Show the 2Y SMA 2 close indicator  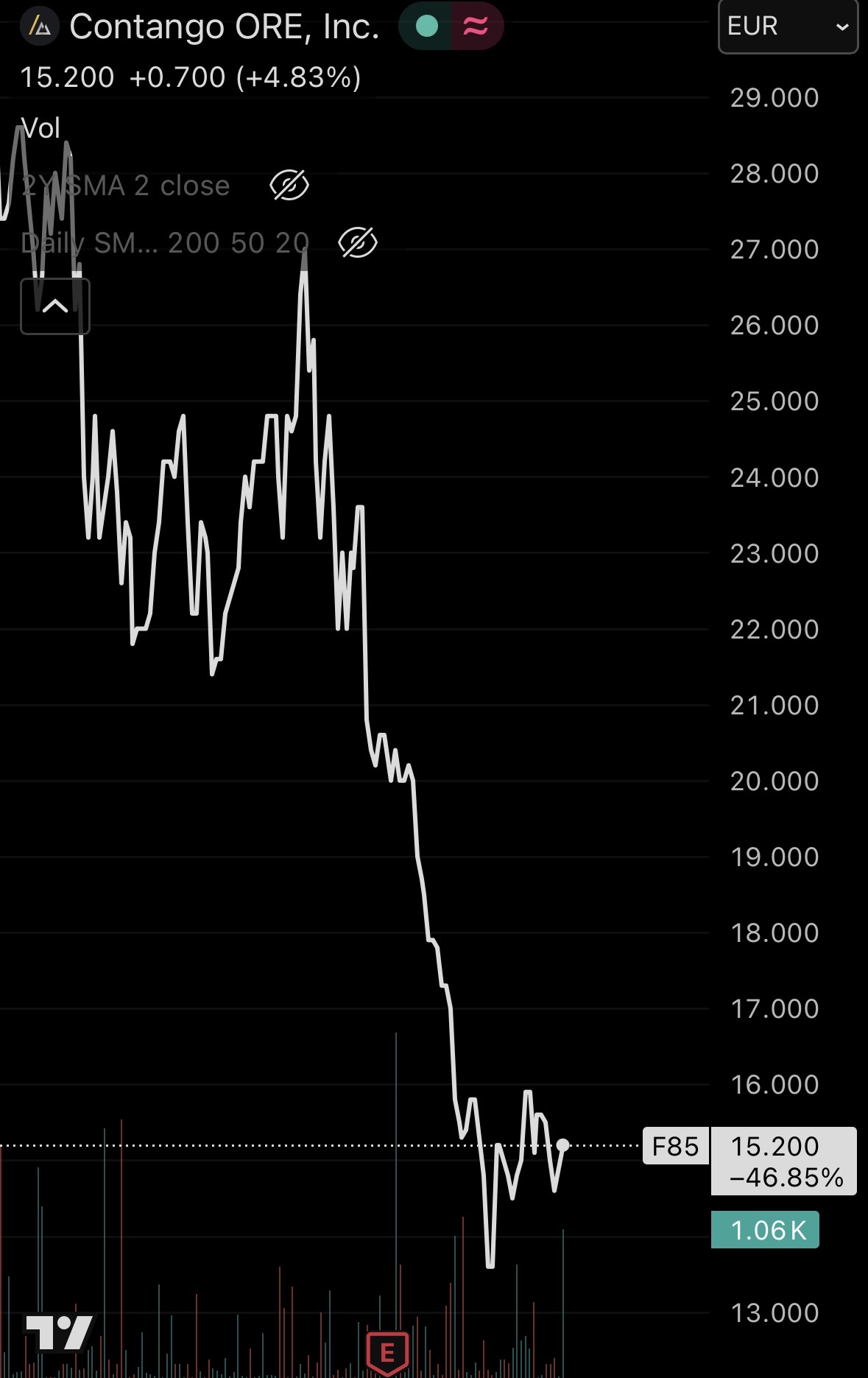point(289,185)
